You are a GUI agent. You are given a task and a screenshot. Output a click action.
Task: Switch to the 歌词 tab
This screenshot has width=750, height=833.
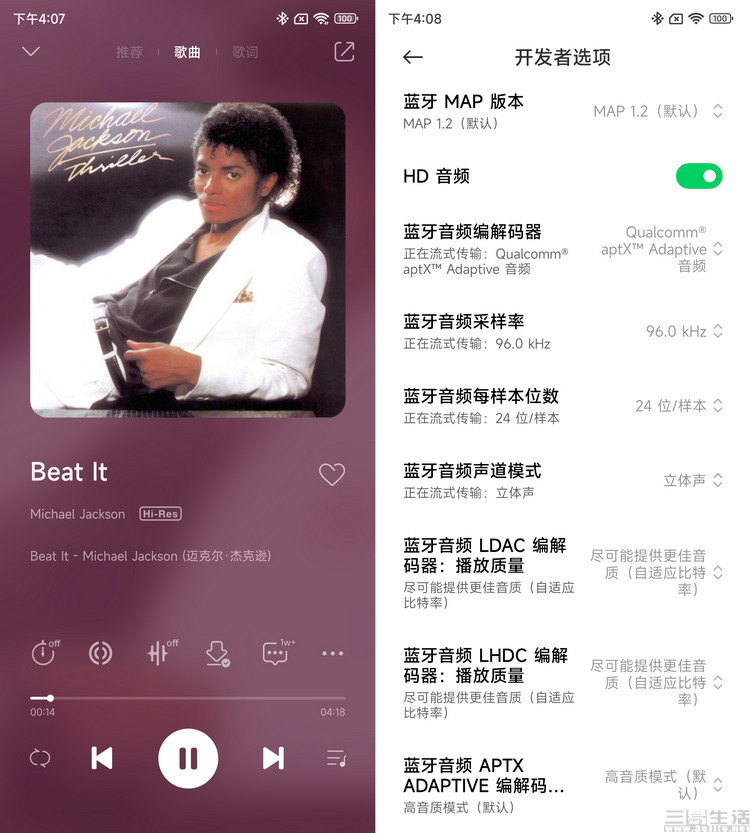pos(245,52)
